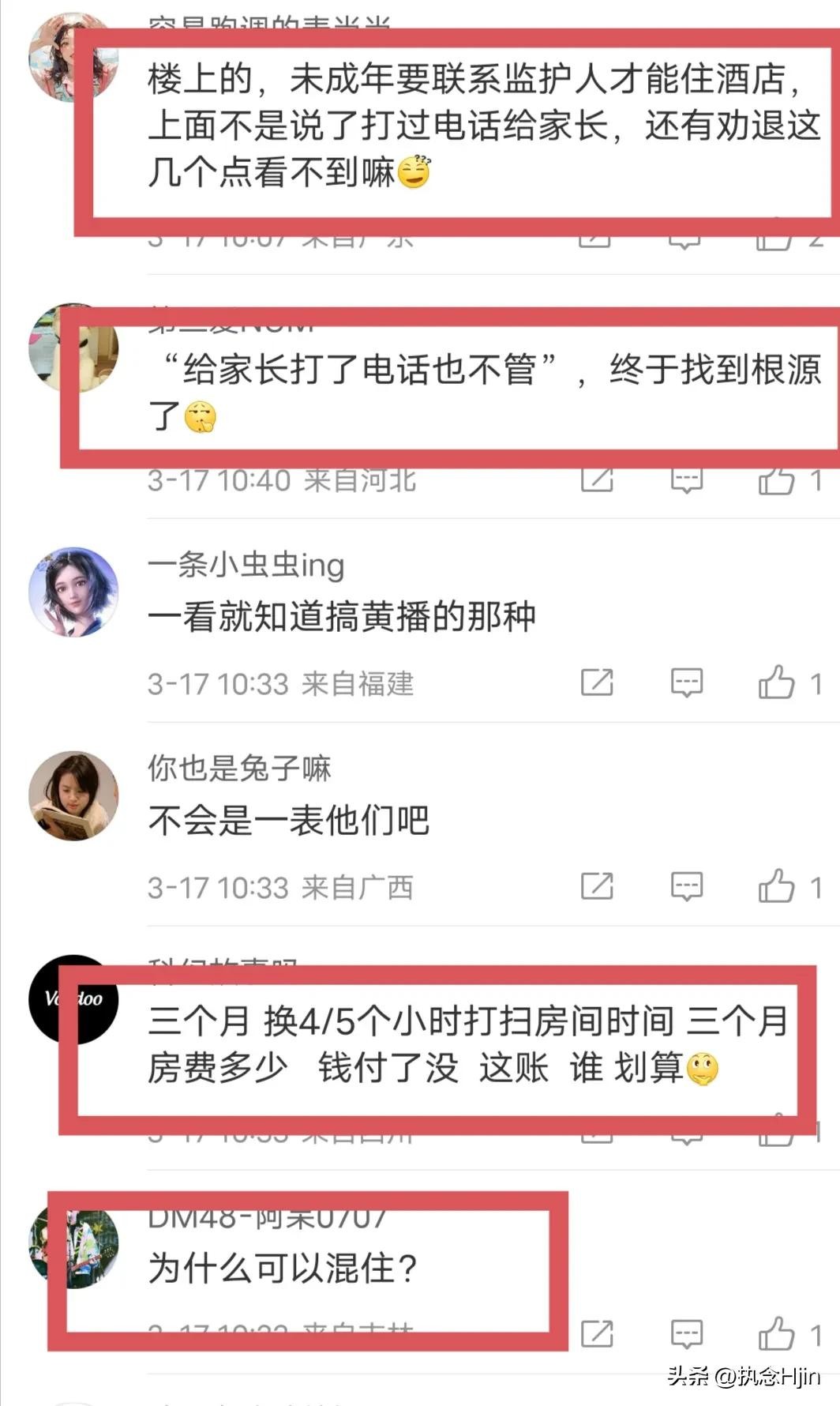The image size is (840, 1406).
Task: Like the comment 为什么可以混住？
Action: pyautogui.click(x=776, y=1334)
